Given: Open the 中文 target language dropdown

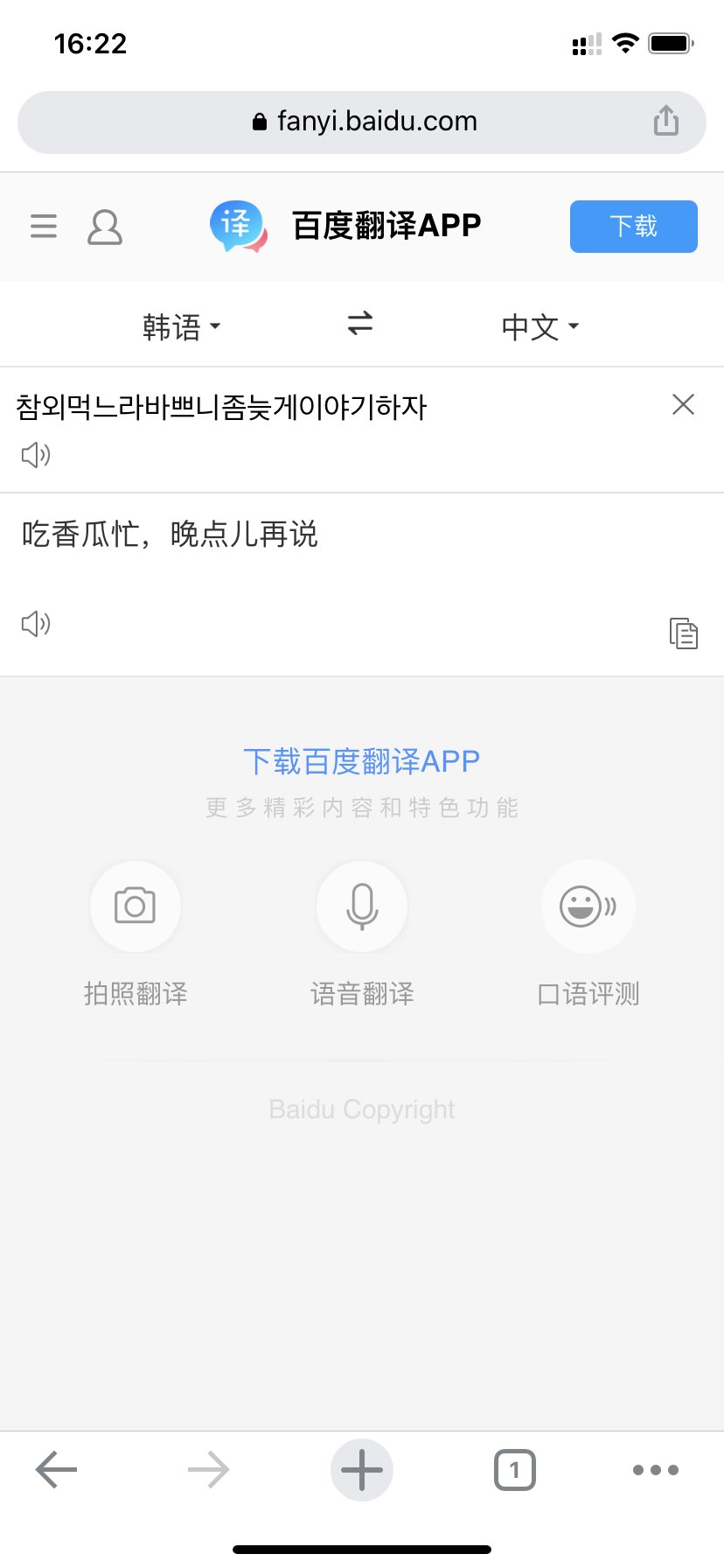Looking at the screenshot, I should pyautogui.click(x=540, y=326).
